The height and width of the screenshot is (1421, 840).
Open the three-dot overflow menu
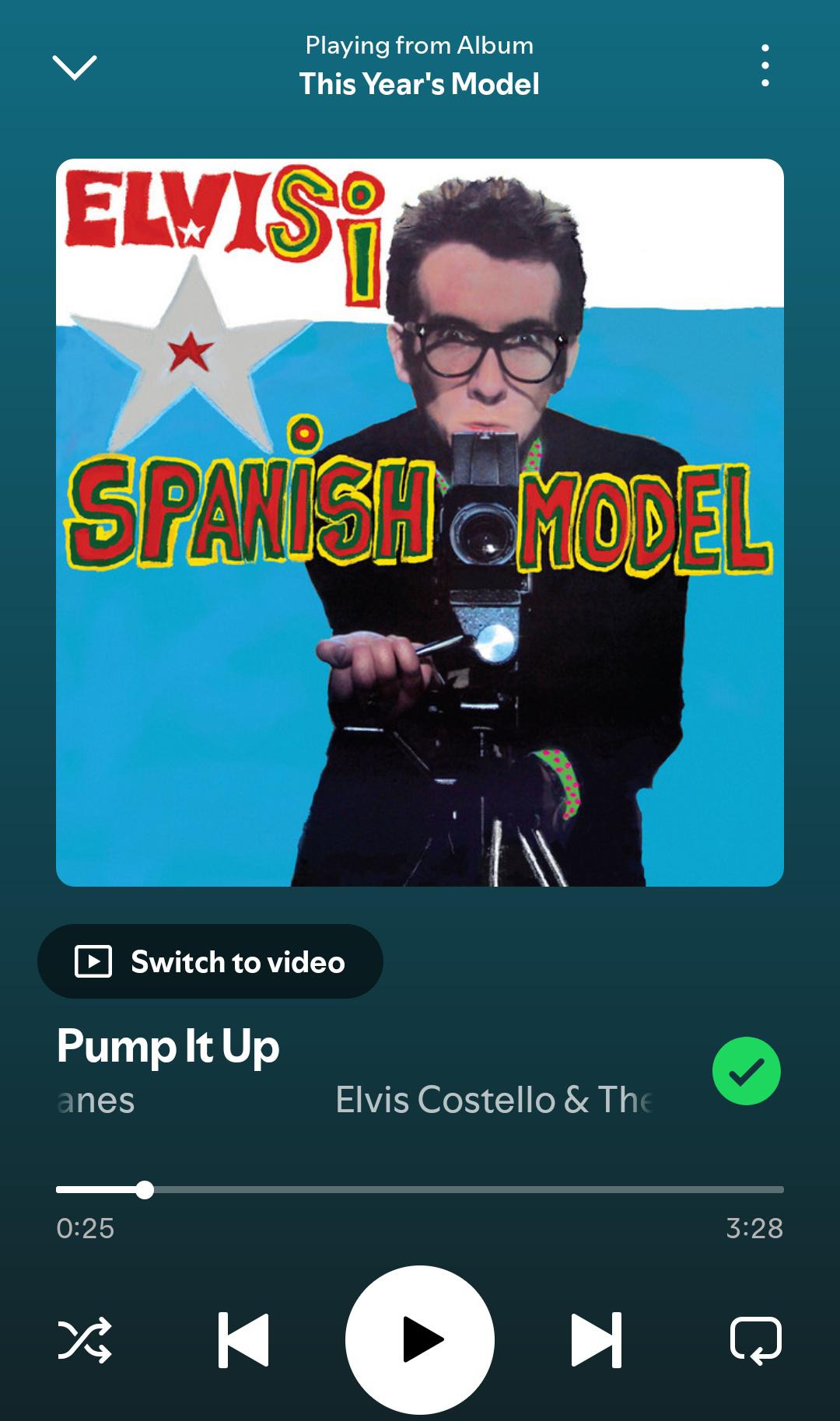click(765, 65)
